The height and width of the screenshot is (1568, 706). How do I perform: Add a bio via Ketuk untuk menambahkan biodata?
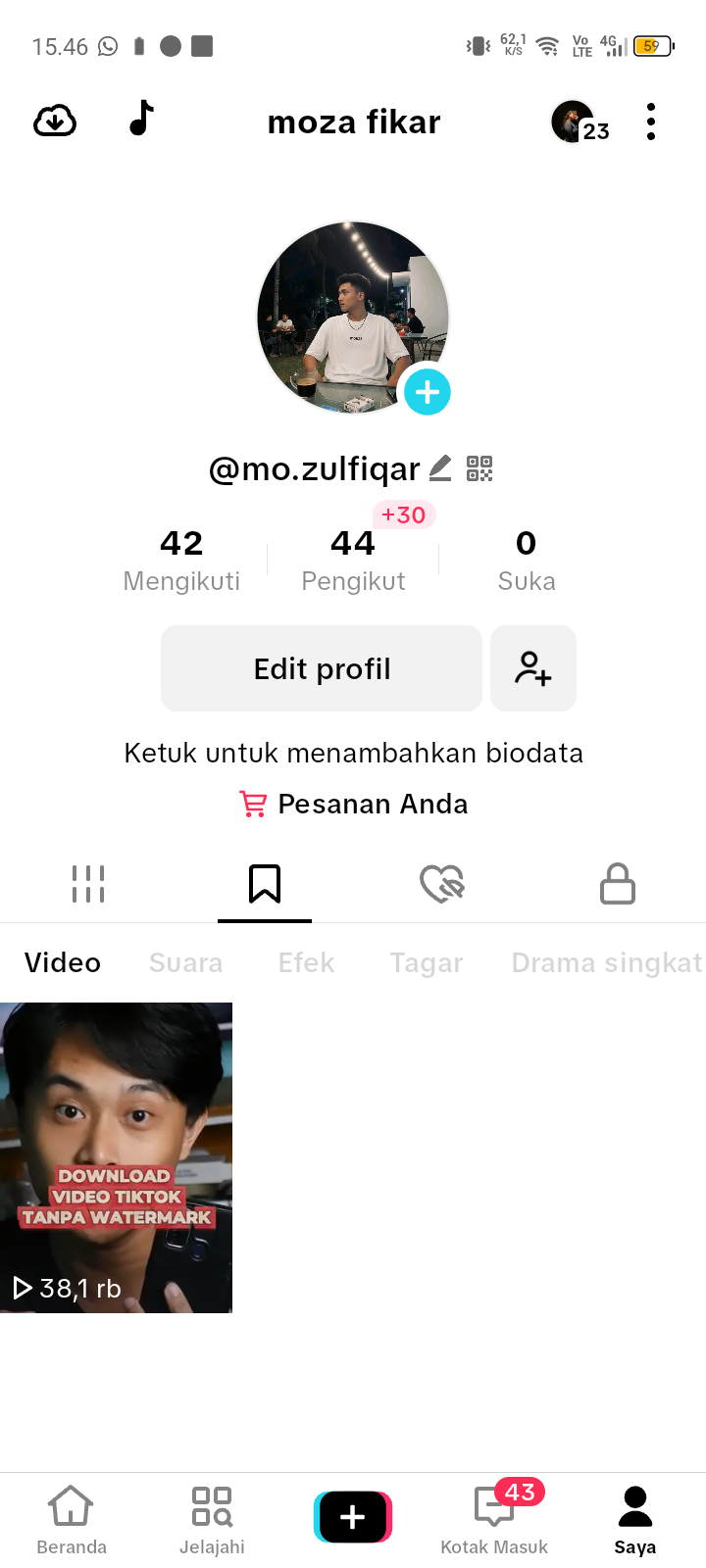coord(353,753)
